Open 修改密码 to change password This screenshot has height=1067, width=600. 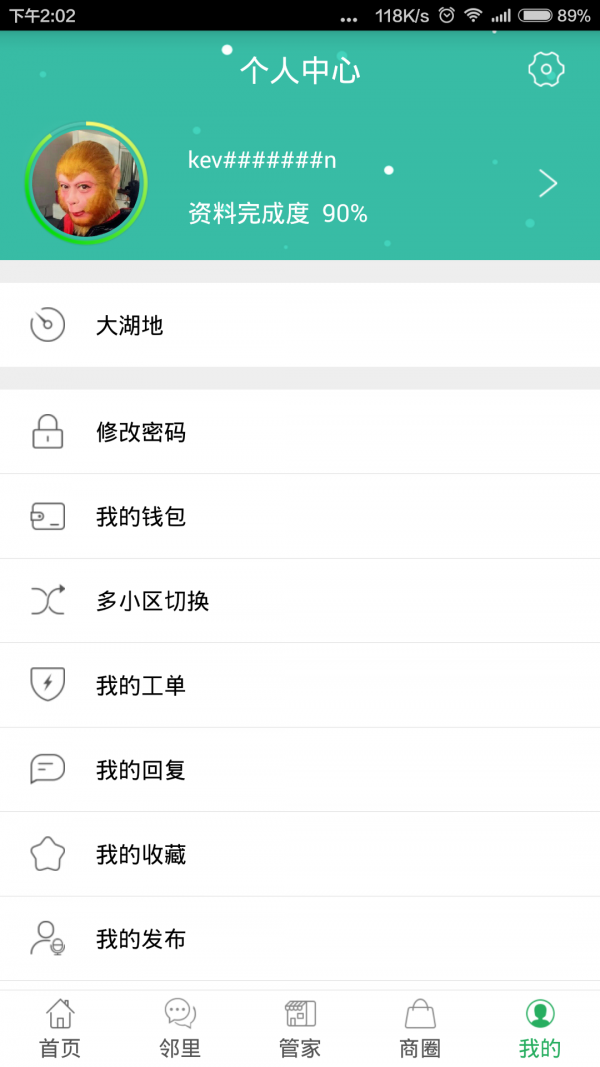[300, 432]
